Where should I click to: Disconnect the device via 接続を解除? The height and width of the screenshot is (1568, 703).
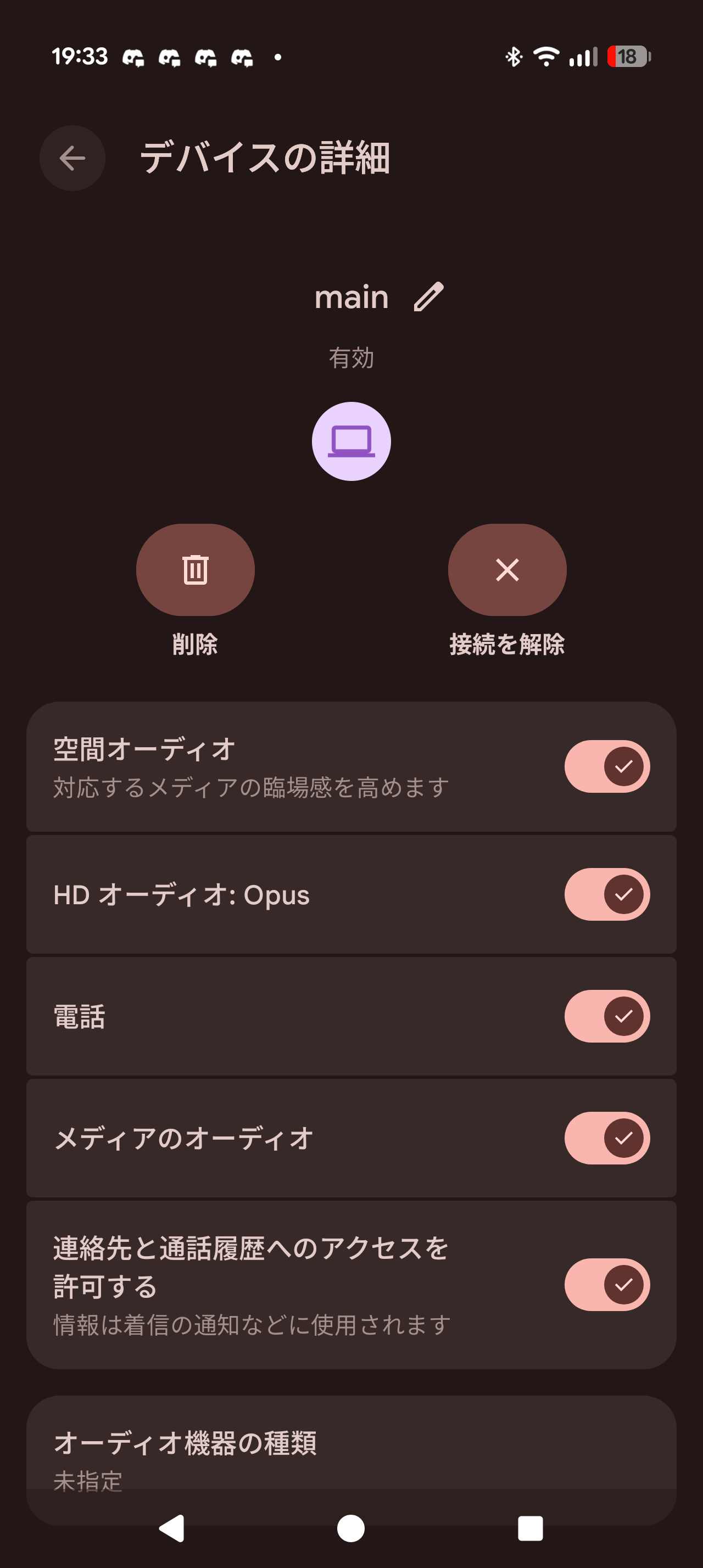(507, 570)
